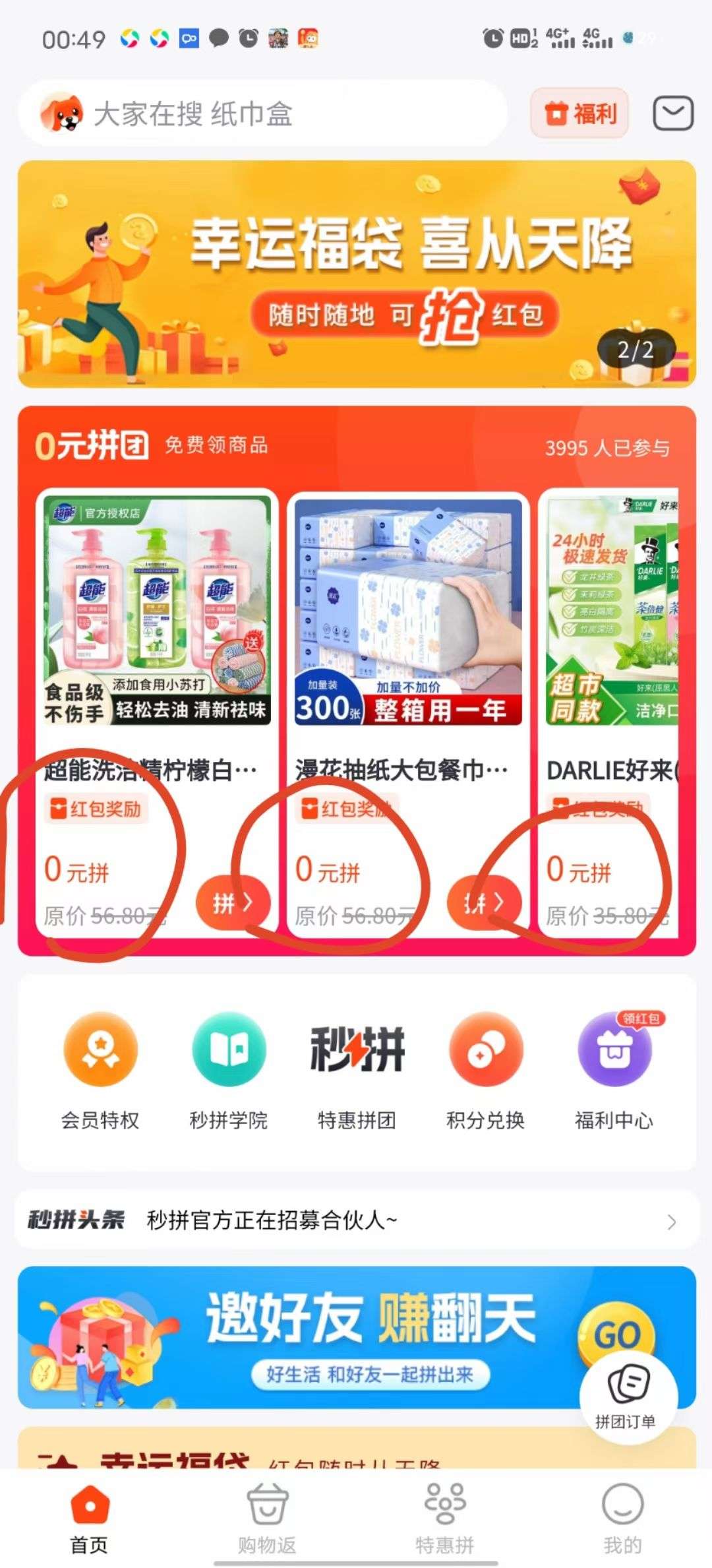Viewport: 712px width, 1568px height.
Task: Tap the 福利 button
Action: click(x=579, y=113)
